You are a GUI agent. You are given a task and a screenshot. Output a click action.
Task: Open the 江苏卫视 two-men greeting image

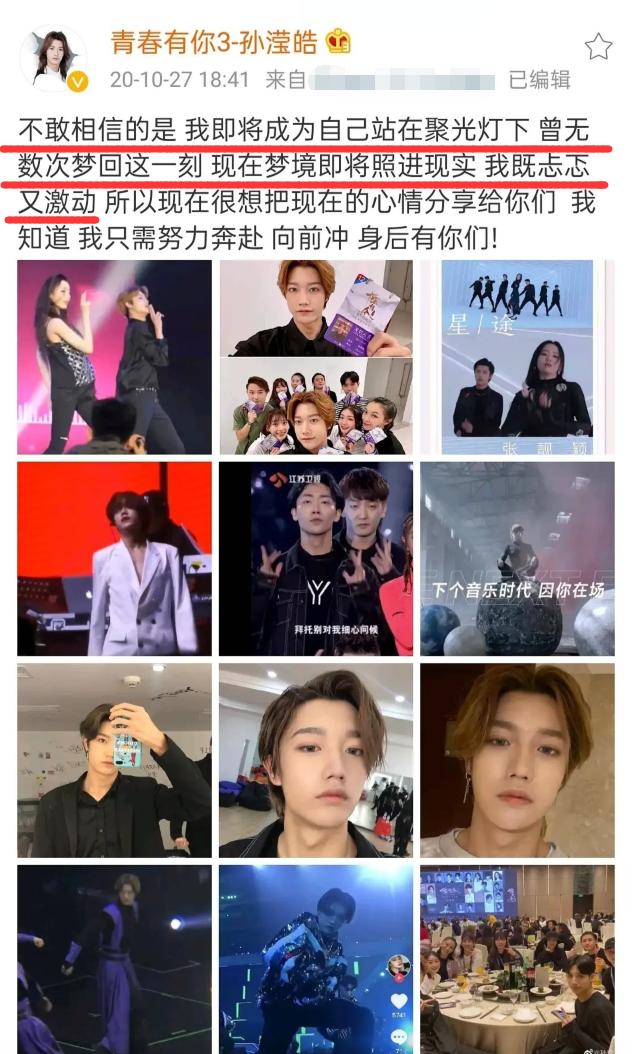click(316, 558)
